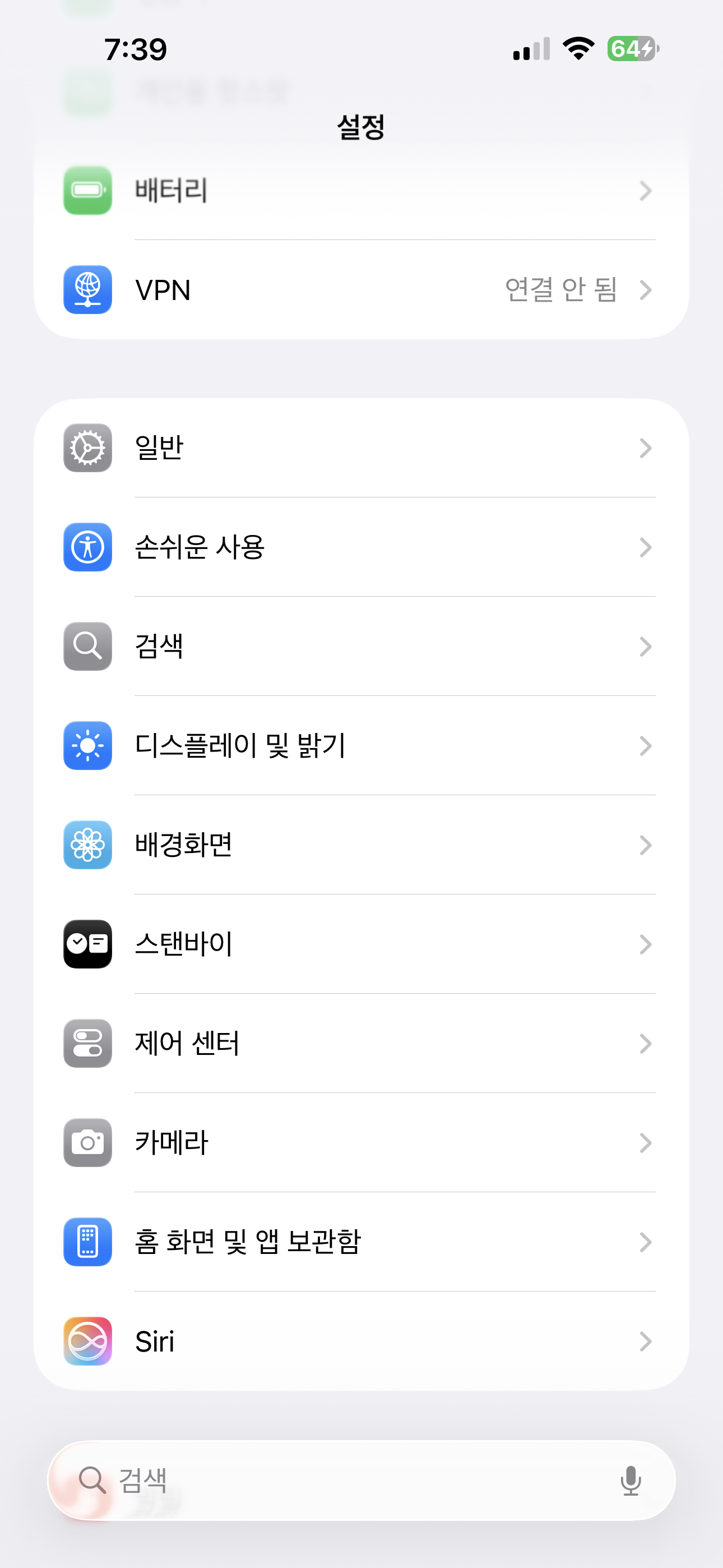
Task: Tap the 홈 화면 및 앱 보관함 icon
Action: (87, 1242)
